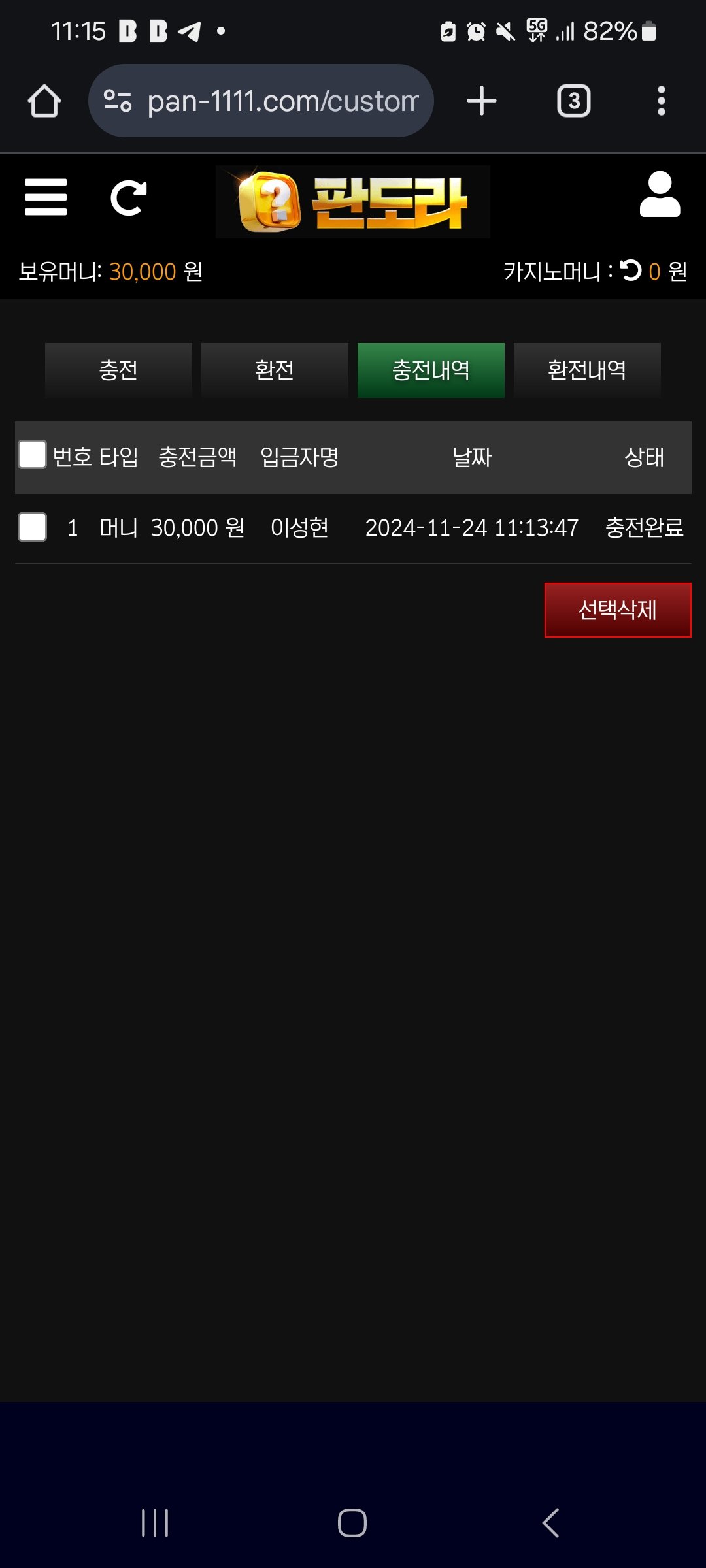The image size is (706, 1568).
Task: Check the box for entry 1 이성현
Action: (x=32, y=527)
